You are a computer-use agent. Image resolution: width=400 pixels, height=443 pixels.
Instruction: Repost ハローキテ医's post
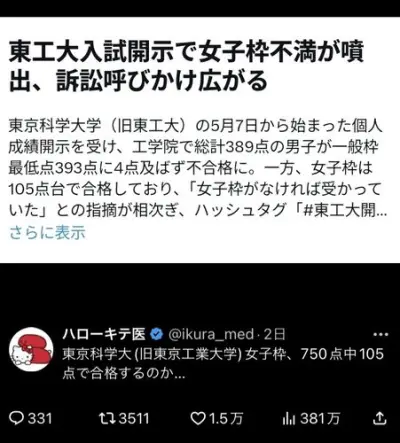tap(124, 418)
